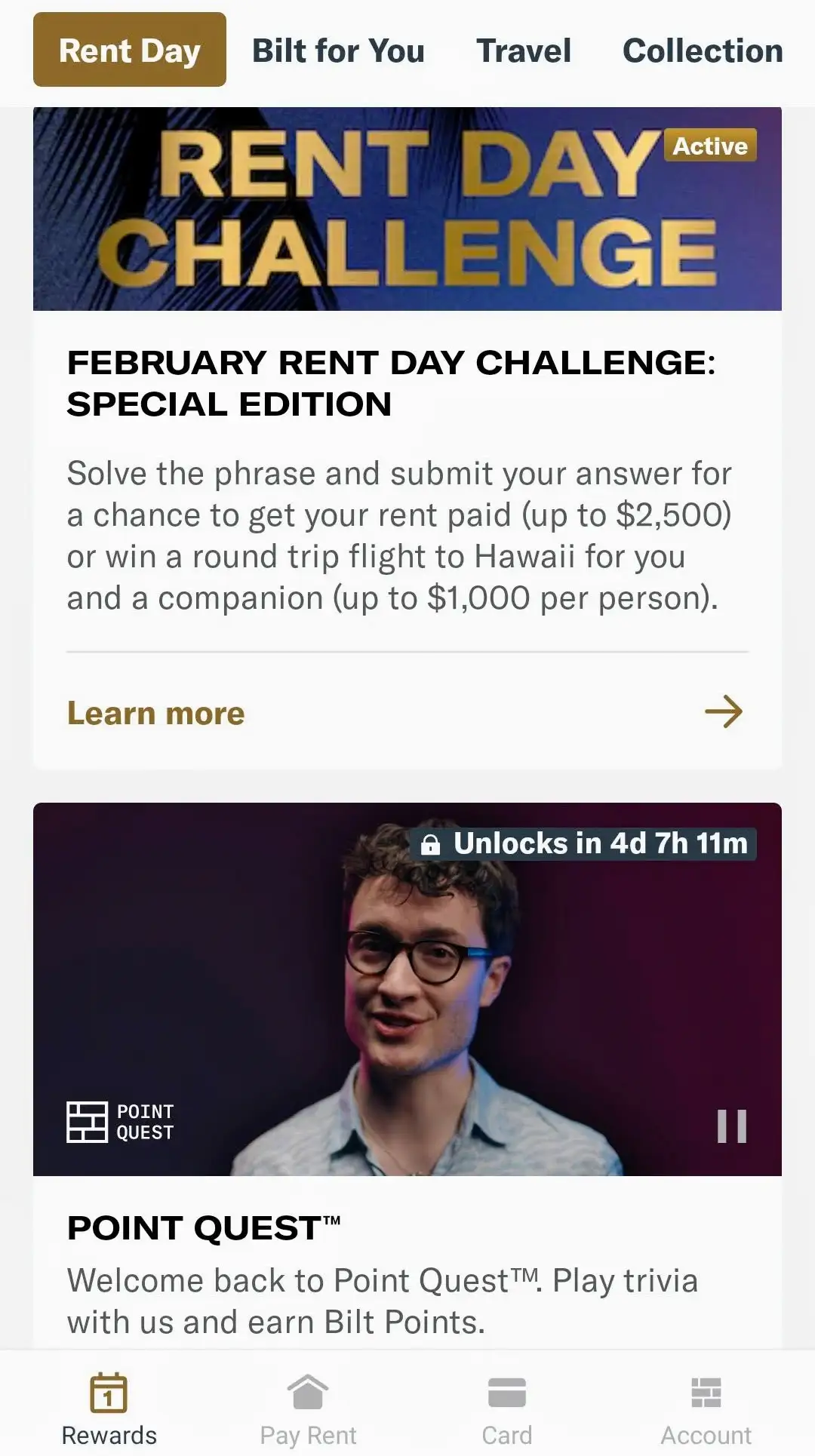The image size is (815, 1456).
Task: Select the Travel tab
Action: coord(524,51)
